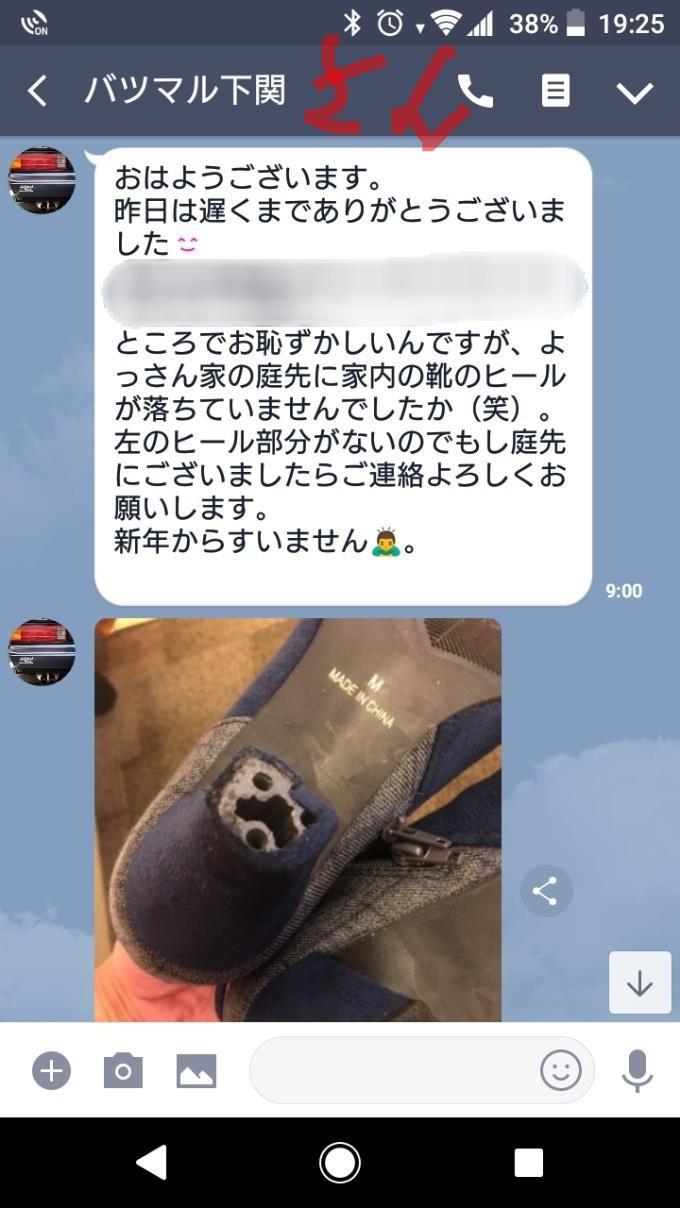
Task: Expand the chat options chevron
Action: click(634, 93)
